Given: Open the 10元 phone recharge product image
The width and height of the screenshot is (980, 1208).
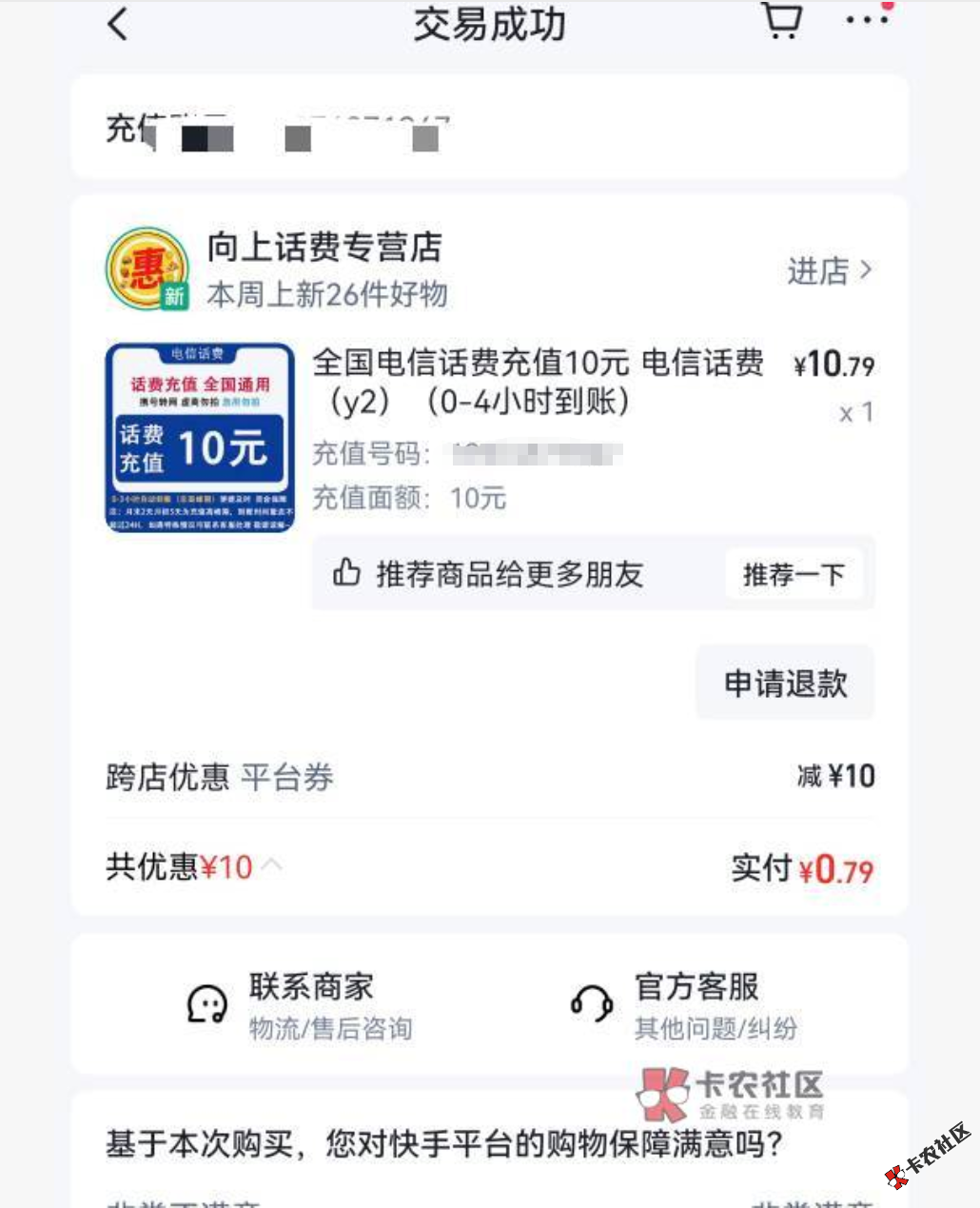Looking at the screenshot, I should coord(200,438).
